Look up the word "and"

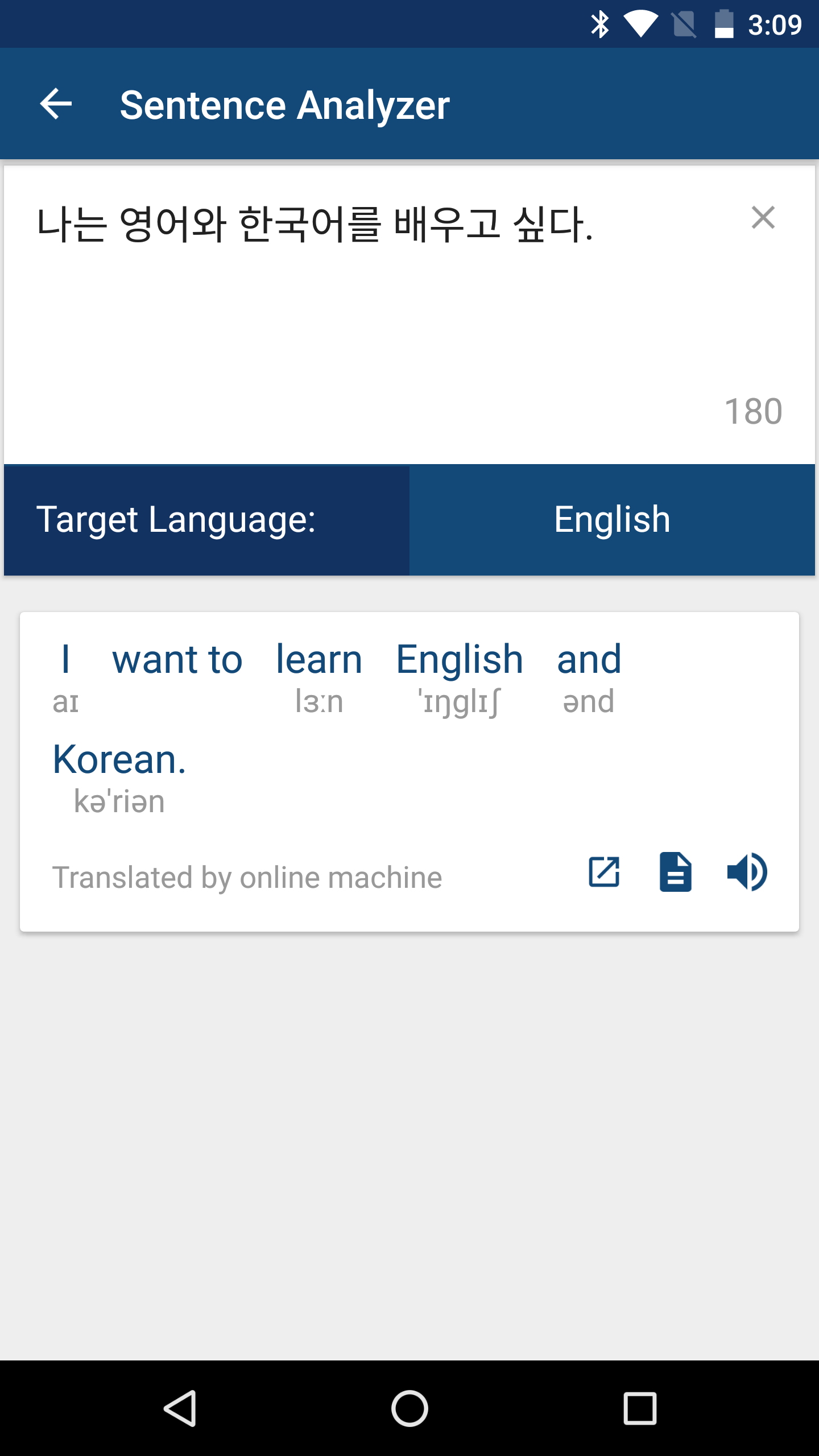coord(589,660)
